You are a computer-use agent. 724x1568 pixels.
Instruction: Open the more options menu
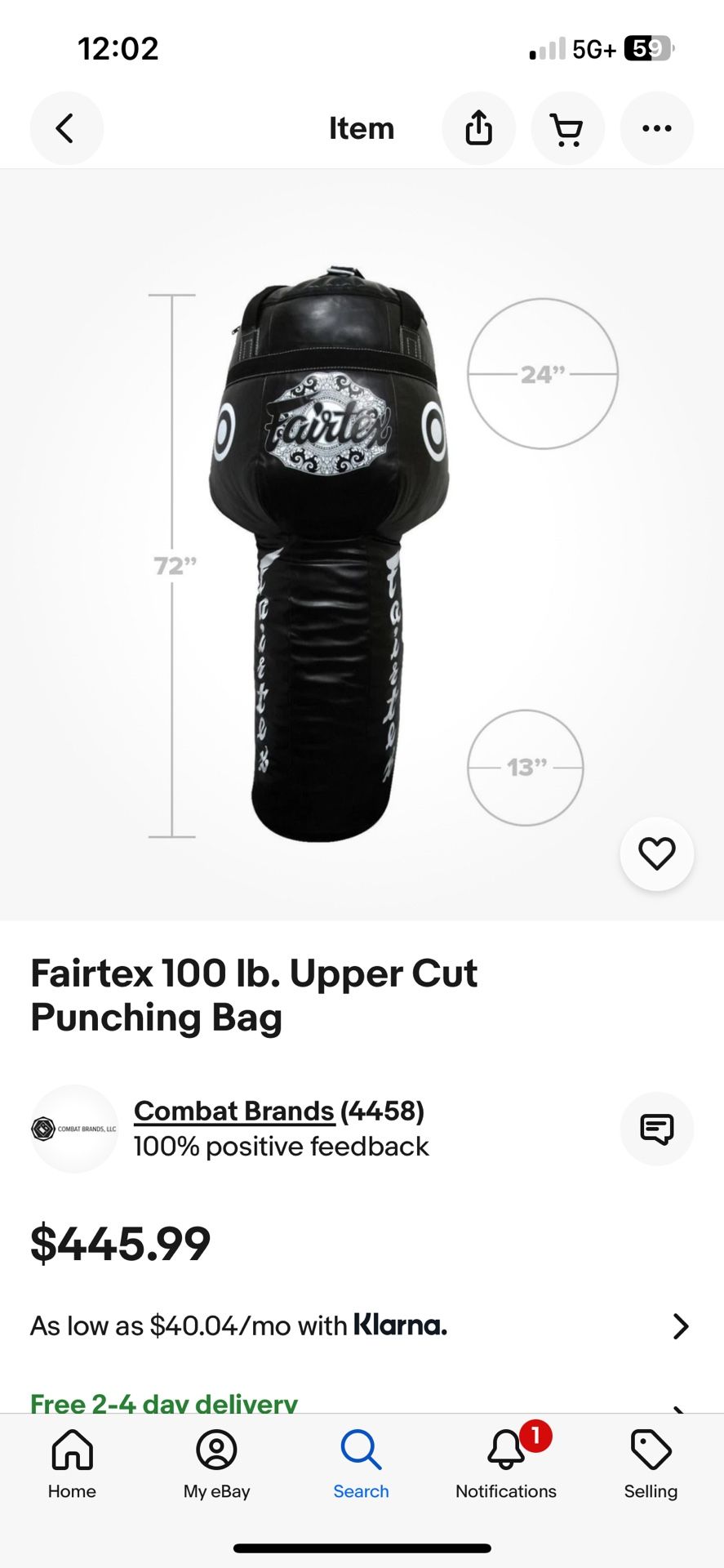pyautogui.click(x=656, y=128)
